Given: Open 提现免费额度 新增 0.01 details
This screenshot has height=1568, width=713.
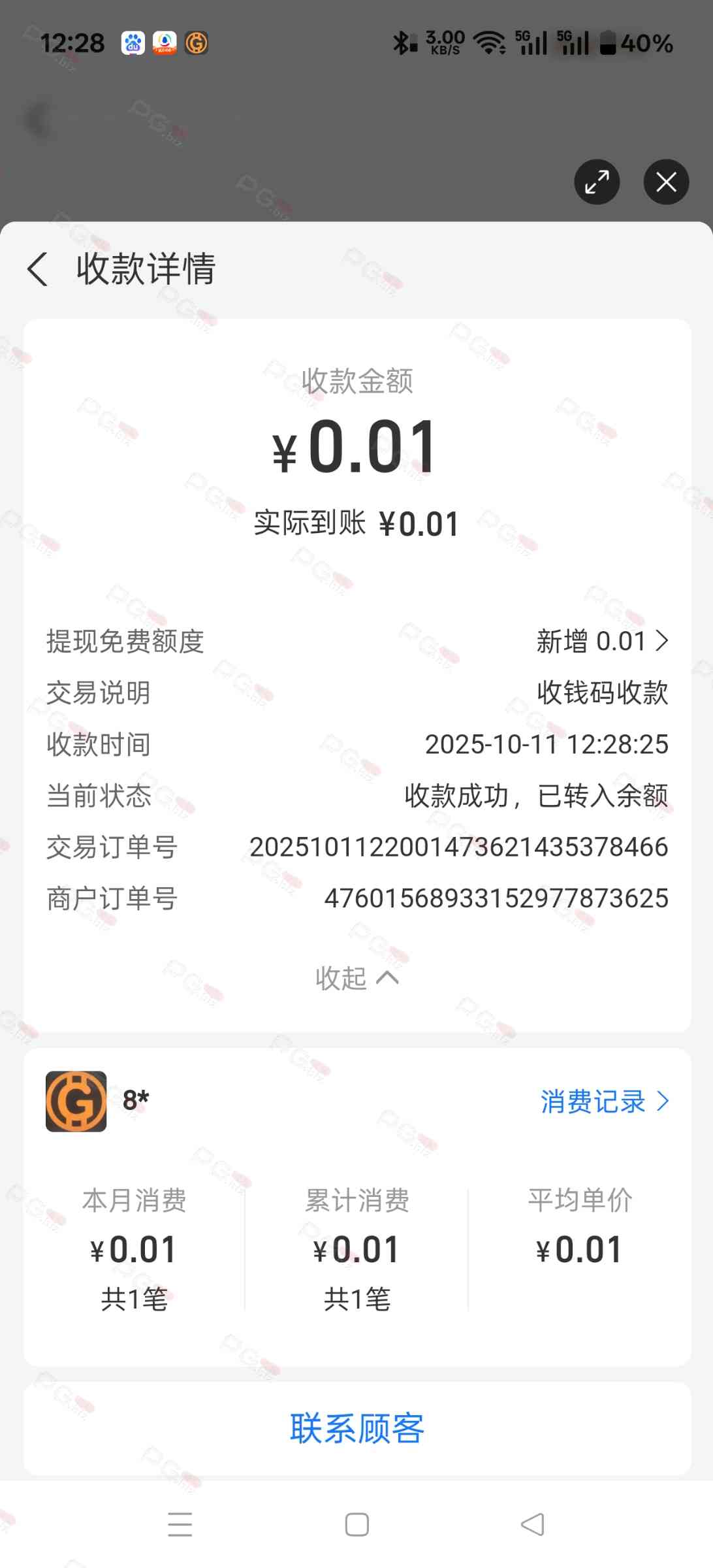Looking at the screenshot, I should click(602, 642).
